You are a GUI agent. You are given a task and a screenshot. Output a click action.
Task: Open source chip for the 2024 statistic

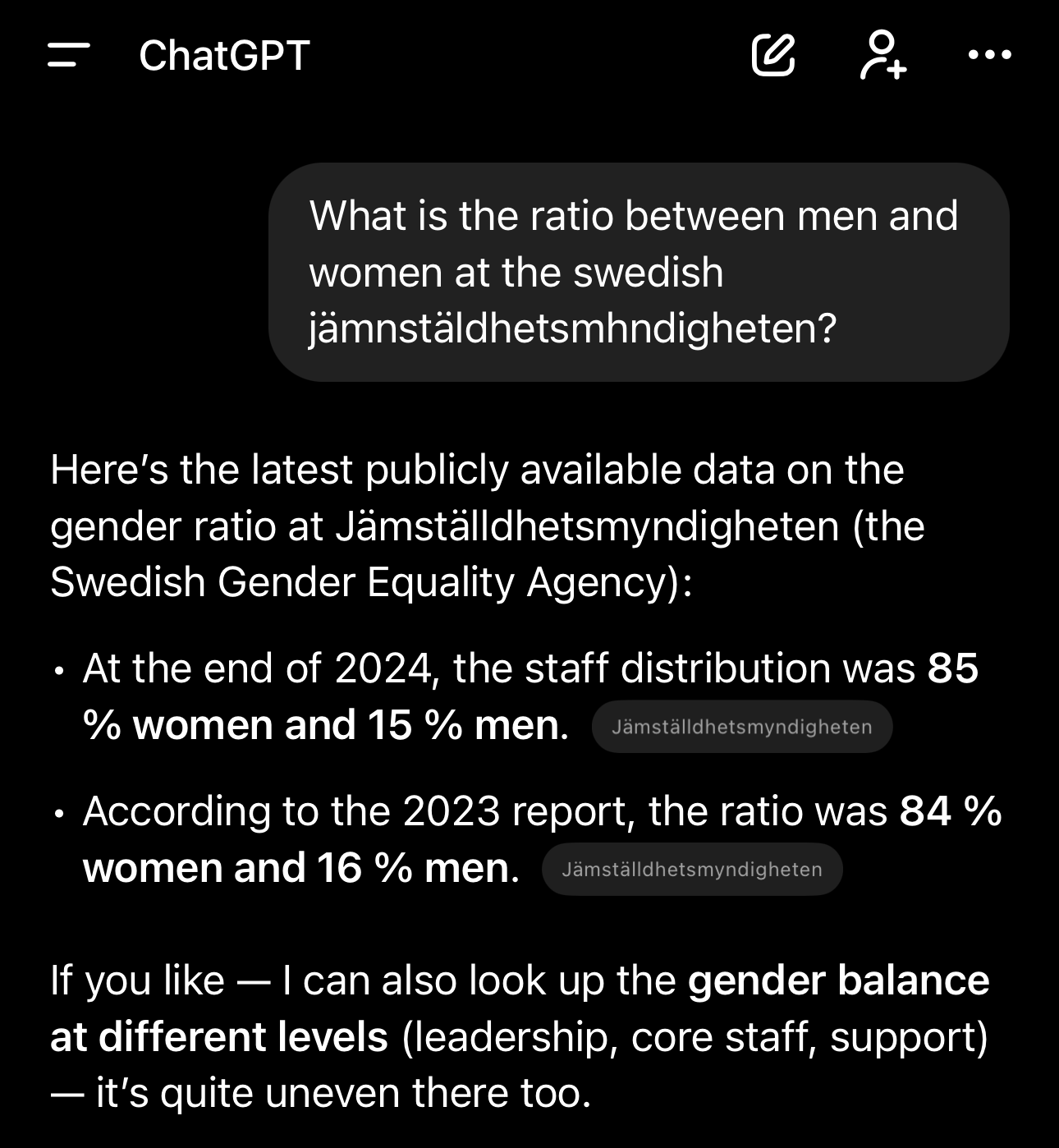point(741,727)
